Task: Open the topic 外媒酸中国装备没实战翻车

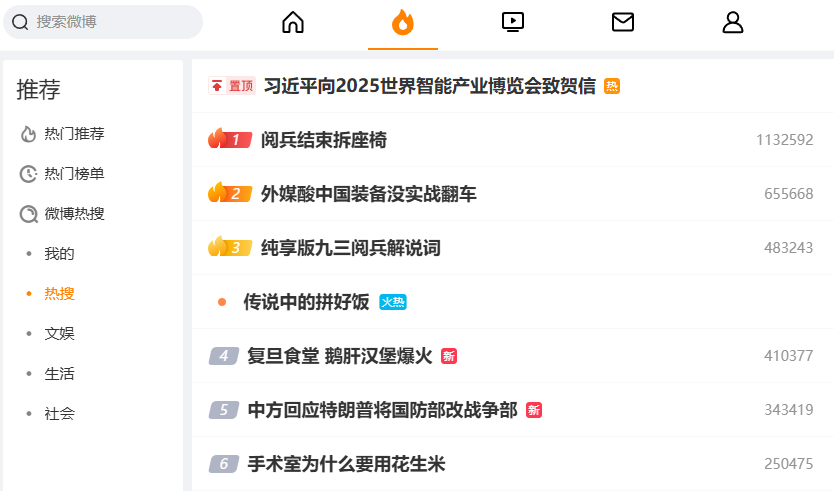Action: [x=368, y=194]
